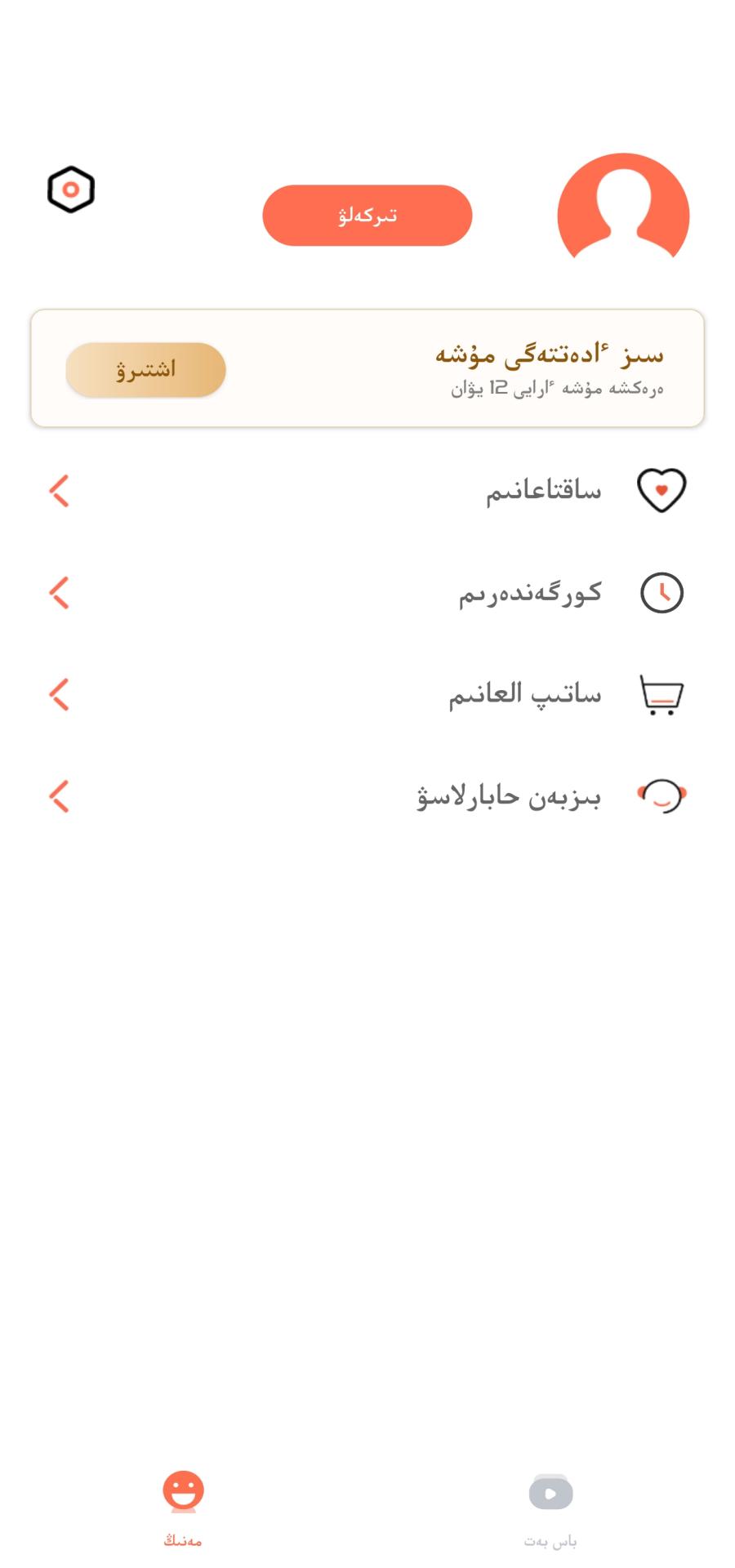
Task: Tap the اشتىرۋ subscribe button
Action: point(145,370)
